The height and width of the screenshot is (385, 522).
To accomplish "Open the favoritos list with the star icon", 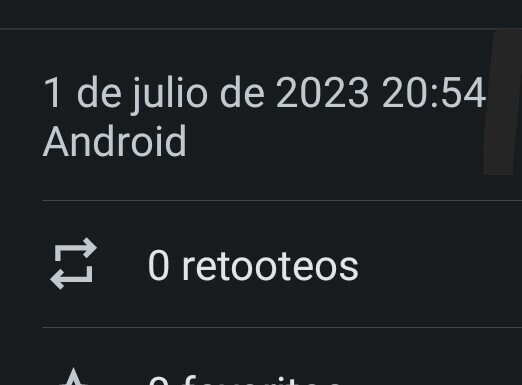I will coord(282,357).
